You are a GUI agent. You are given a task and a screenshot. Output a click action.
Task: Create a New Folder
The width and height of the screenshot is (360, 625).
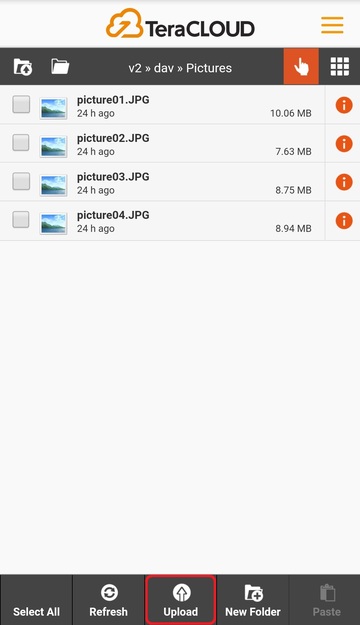[x=253, y=600]
